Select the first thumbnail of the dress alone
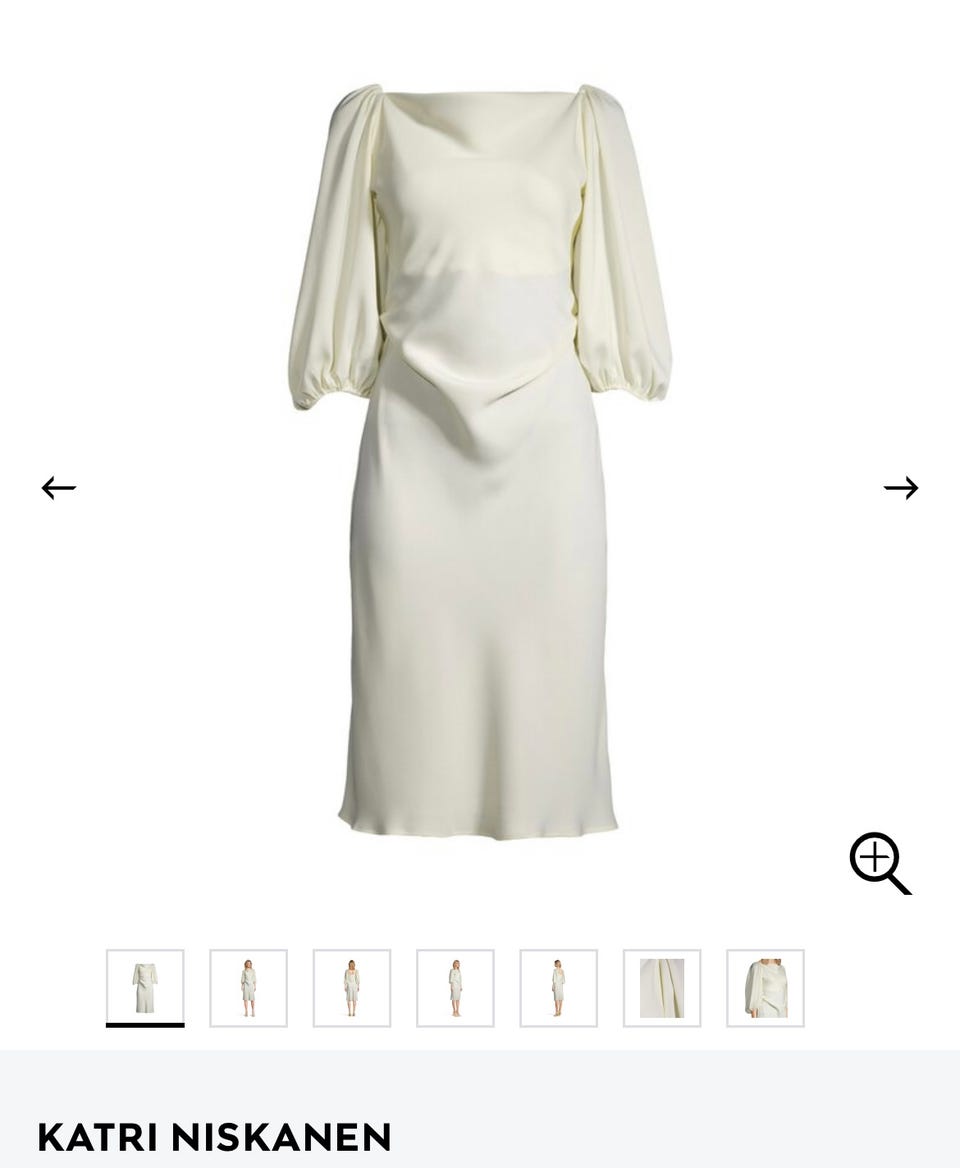The image size is (960, 1168). click(145, 988)
